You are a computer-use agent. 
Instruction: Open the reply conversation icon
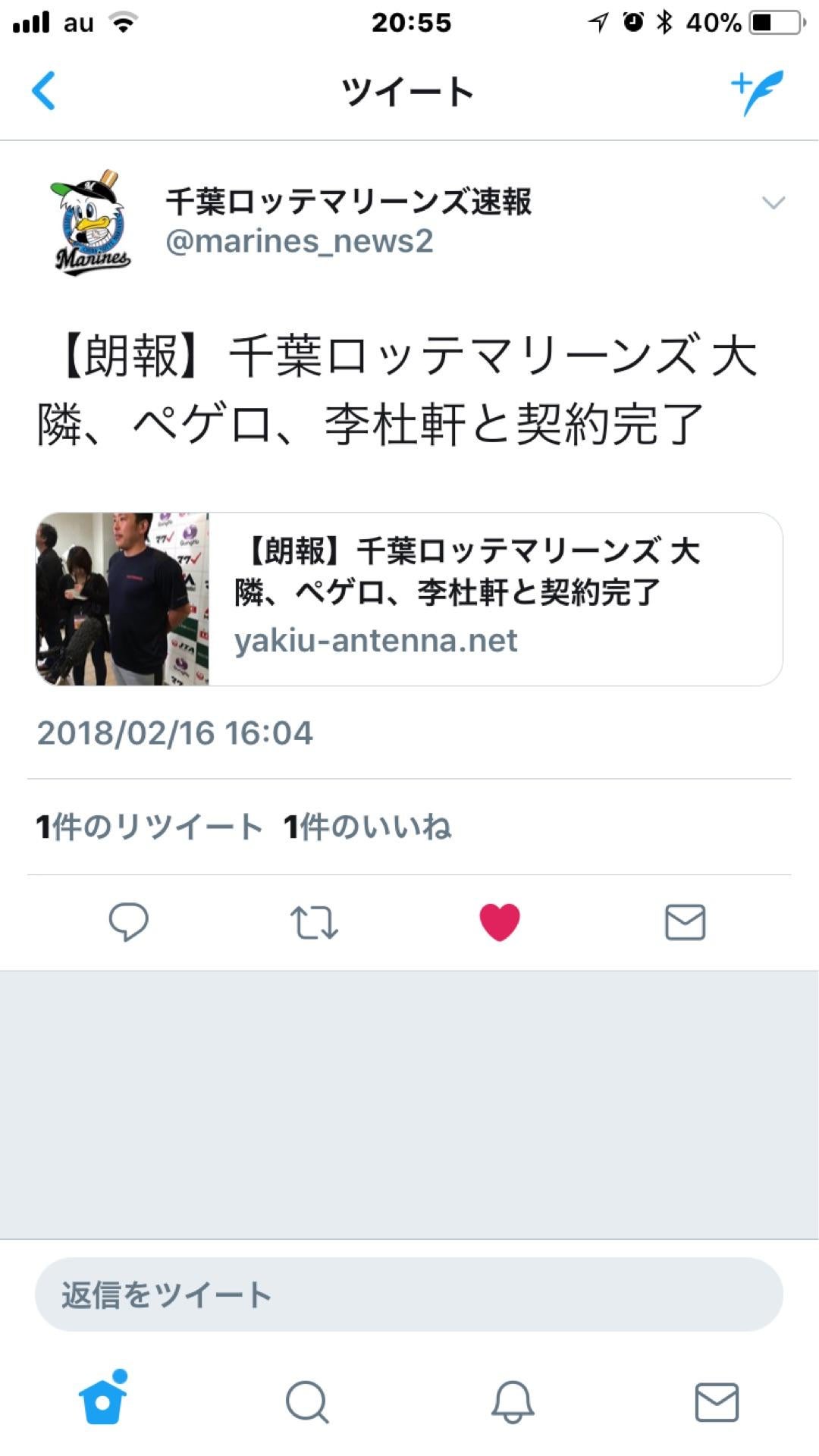pyautogui.click(x=130, y=922)
